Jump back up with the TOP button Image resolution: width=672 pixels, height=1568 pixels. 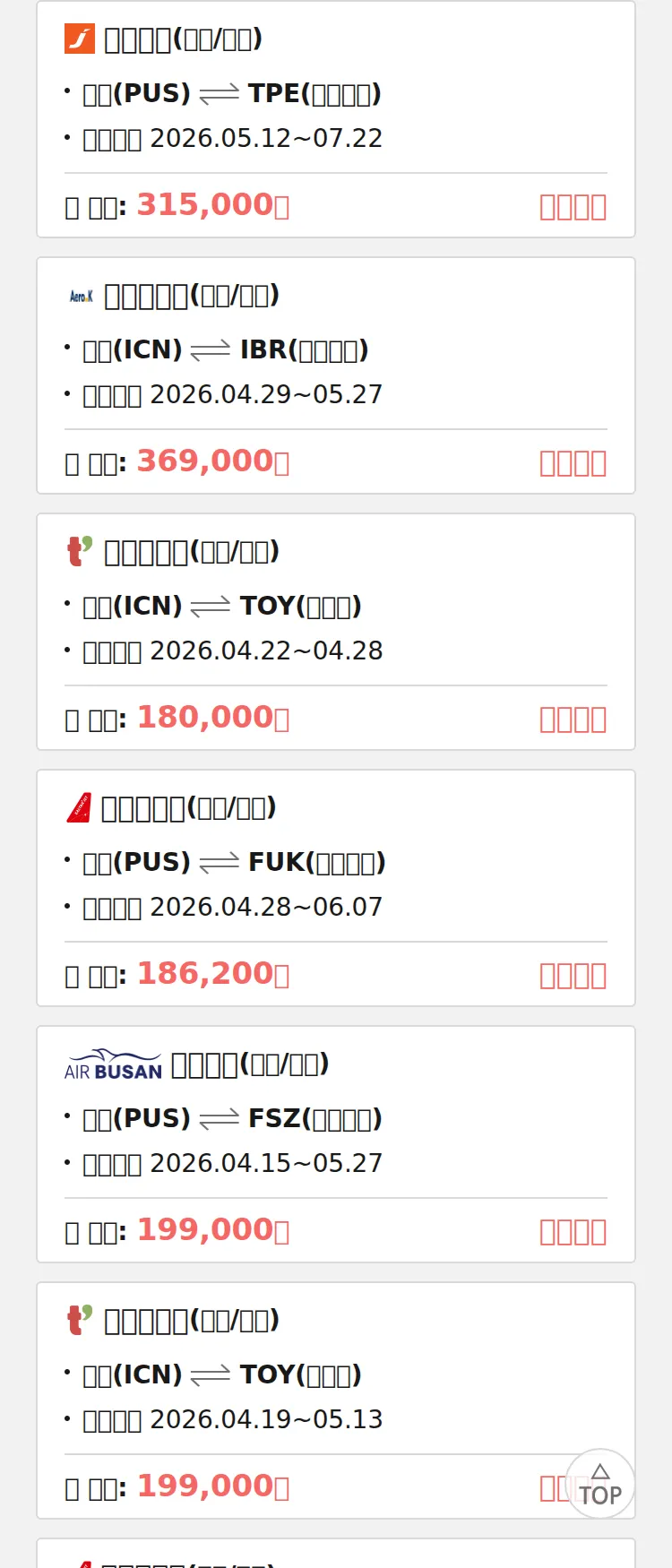(x=600, y=1485)
